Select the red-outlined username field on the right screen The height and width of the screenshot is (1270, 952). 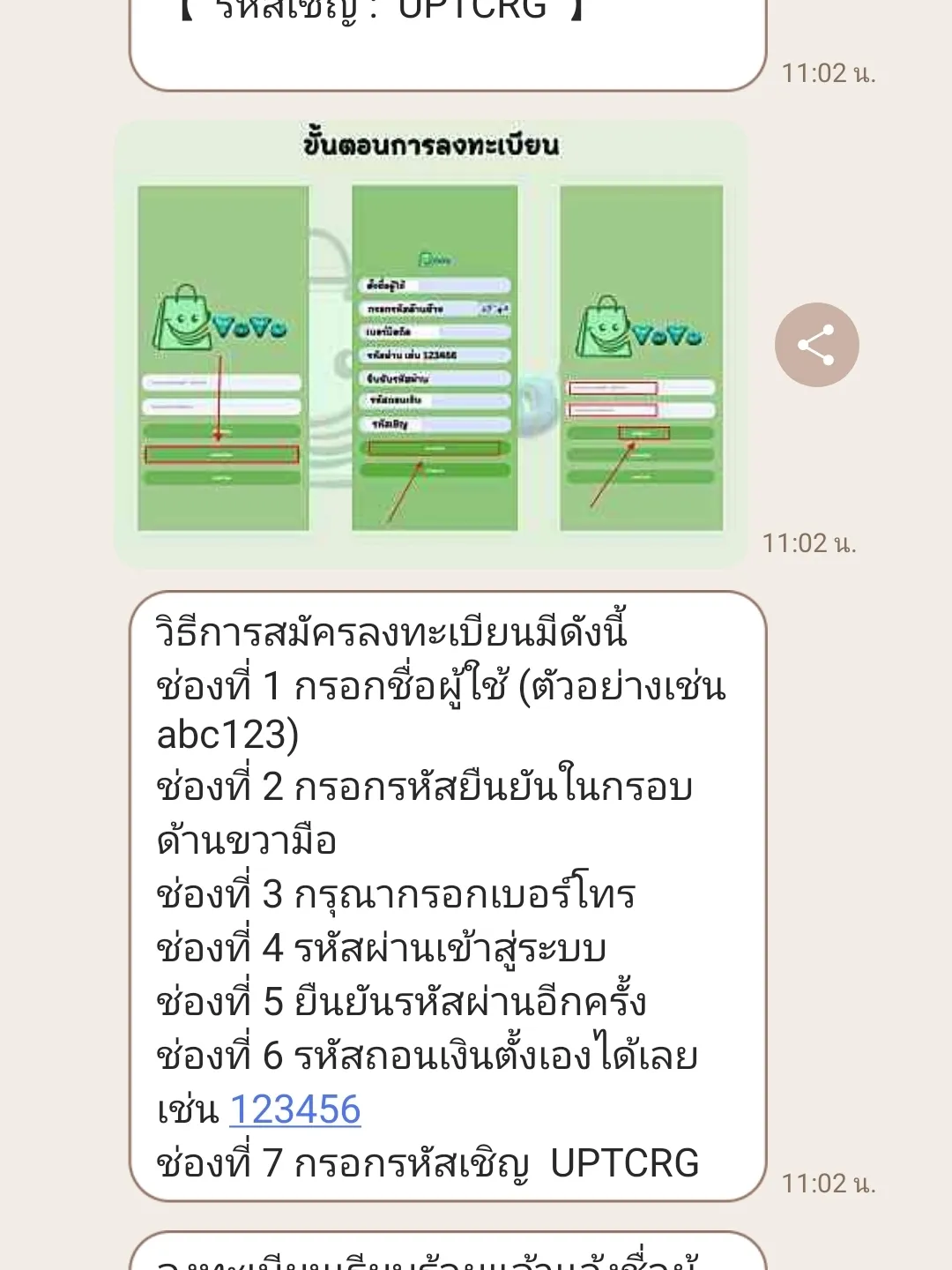[613, 386]
